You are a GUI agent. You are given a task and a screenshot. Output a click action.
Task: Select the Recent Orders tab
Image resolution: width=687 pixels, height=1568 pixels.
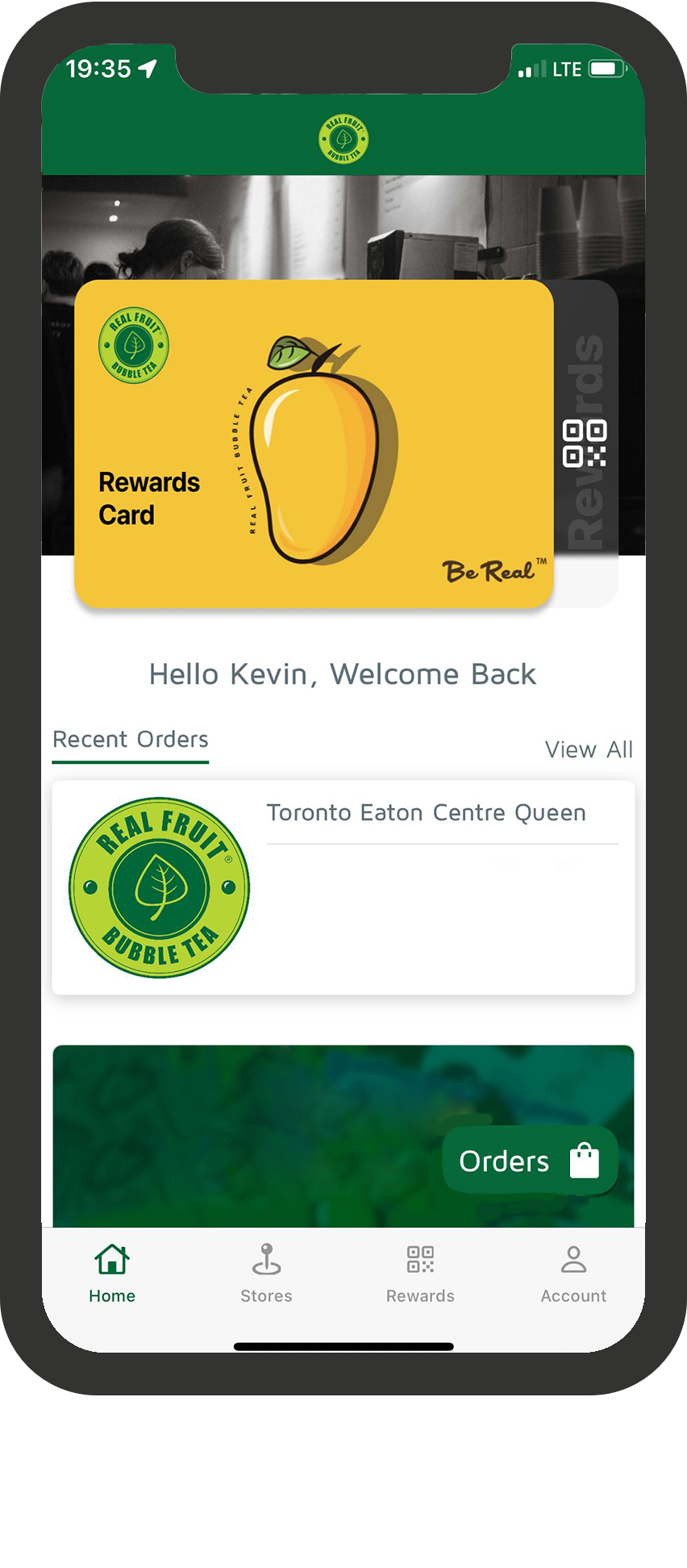pos(131,740)
